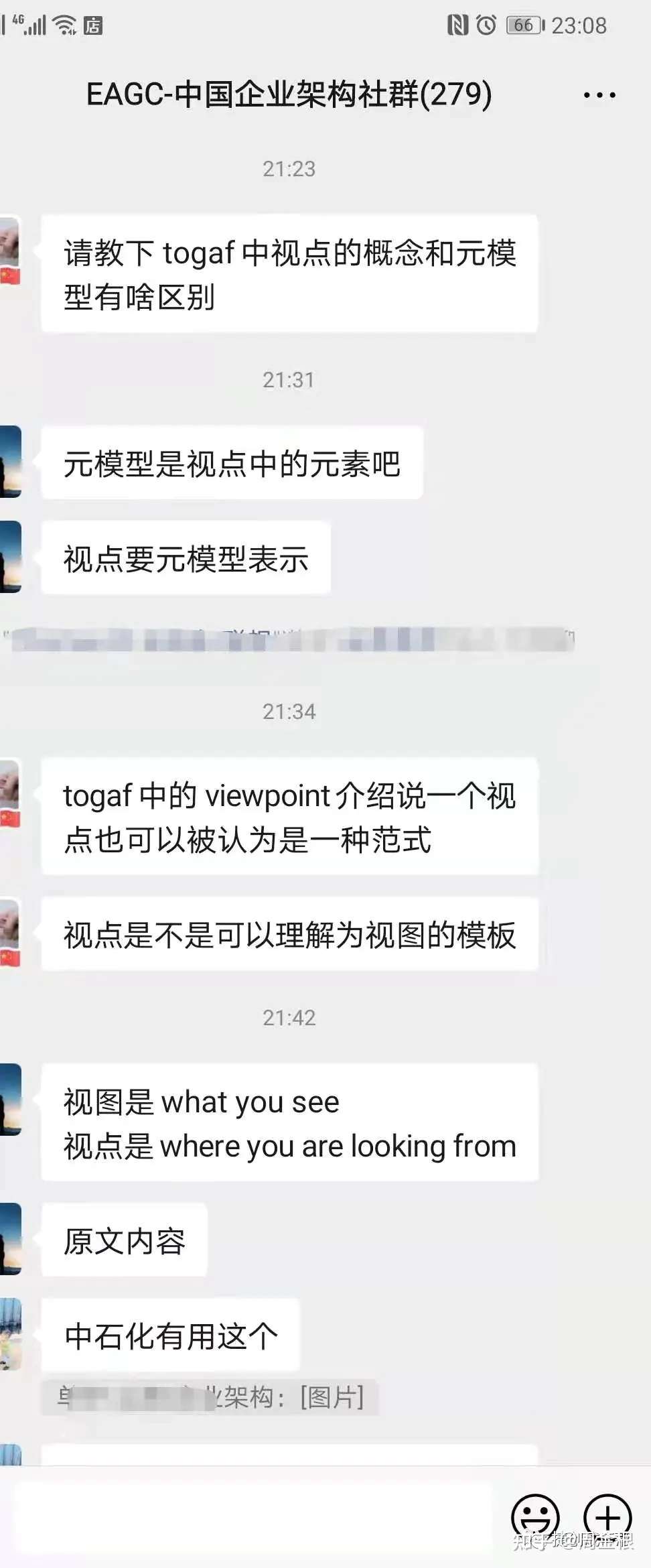651x1568 pixels.
Task: Tap avatar next to '原文内容' message
Action: click(x=10, y=1239)
